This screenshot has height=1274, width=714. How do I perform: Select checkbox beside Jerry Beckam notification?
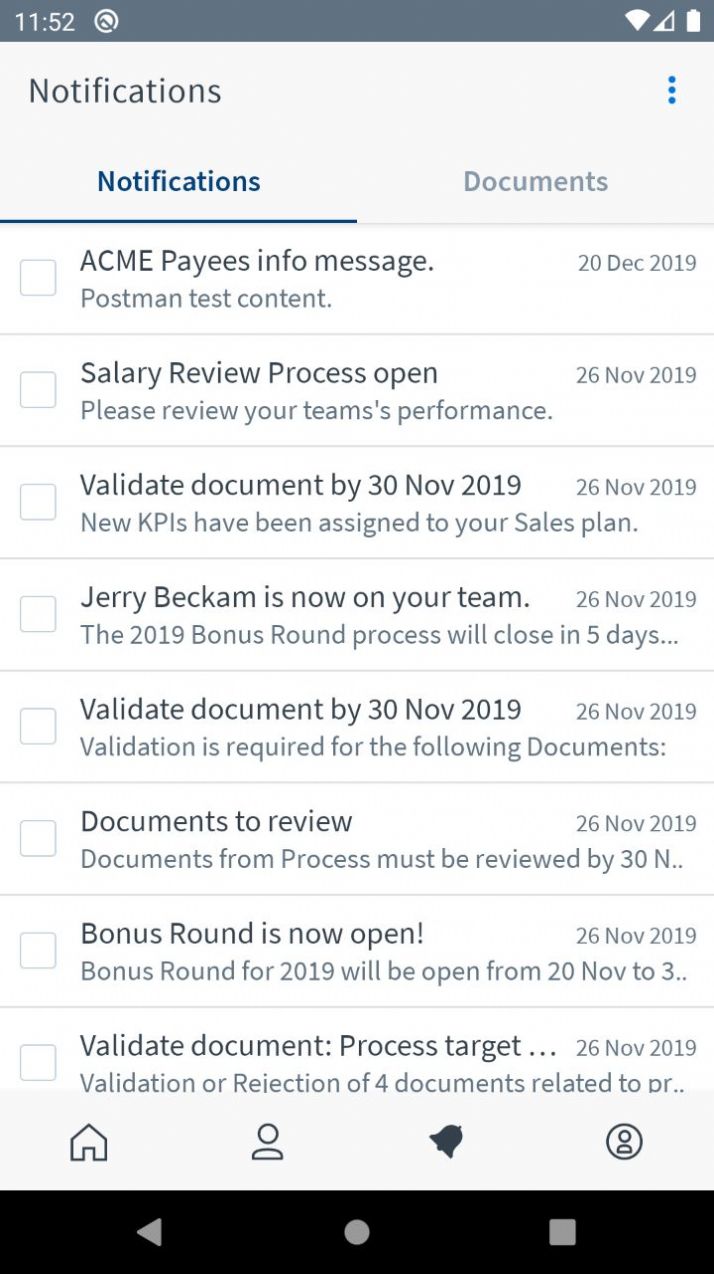pyautogui.click(x=38, y=614)
